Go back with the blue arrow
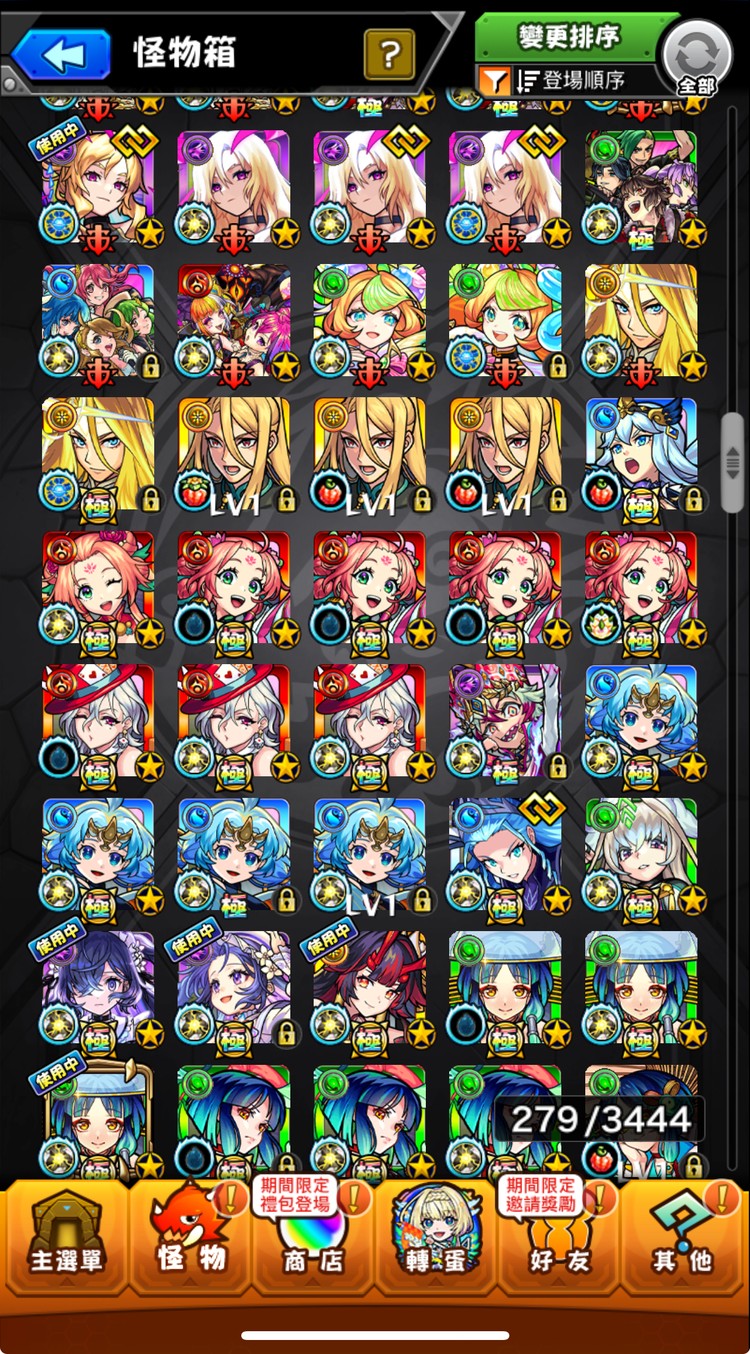Screen dimensions: 750x1354 tap(60, 55)
